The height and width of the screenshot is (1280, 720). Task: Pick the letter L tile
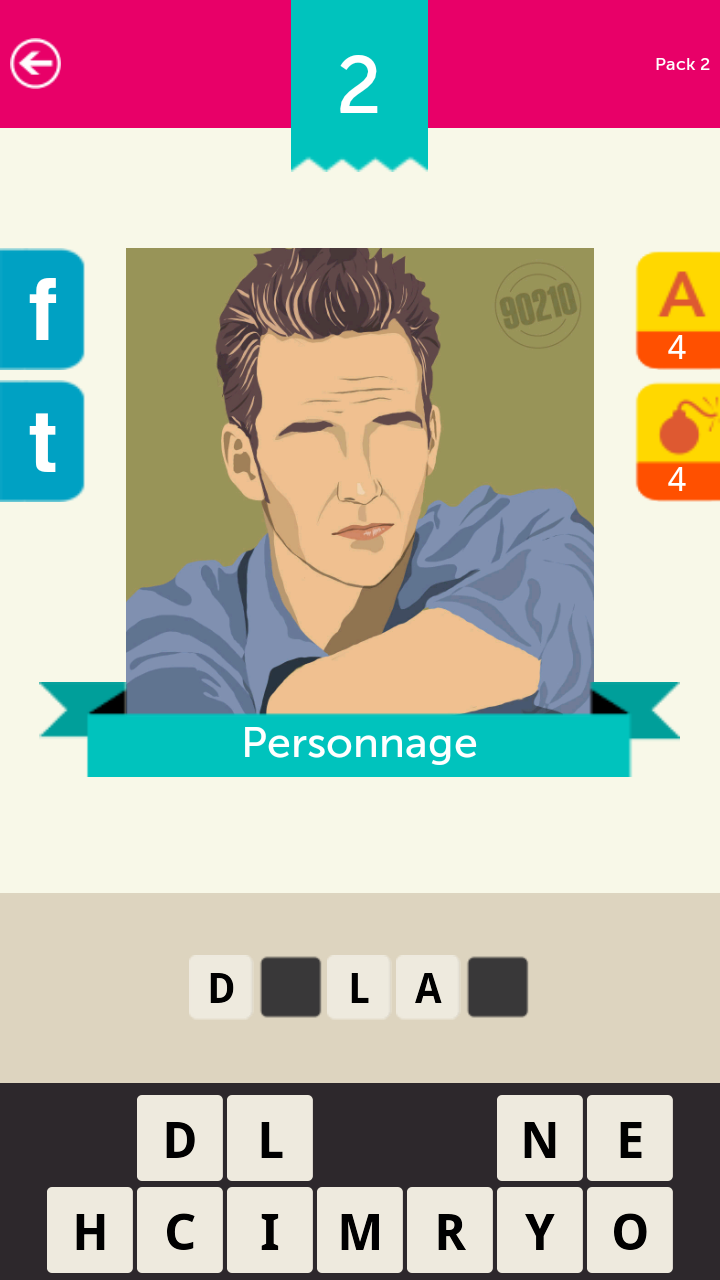[270, 1138]
